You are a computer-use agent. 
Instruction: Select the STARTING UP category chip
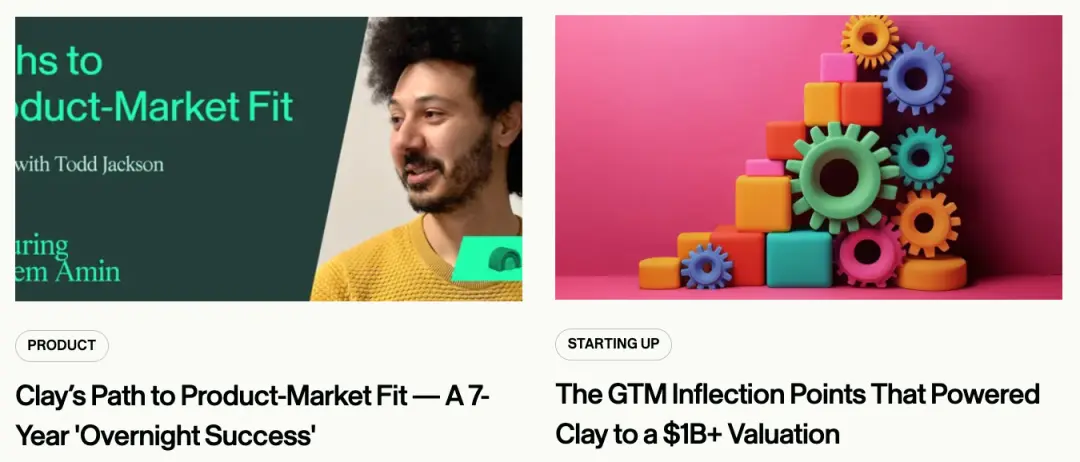point(613,344)
